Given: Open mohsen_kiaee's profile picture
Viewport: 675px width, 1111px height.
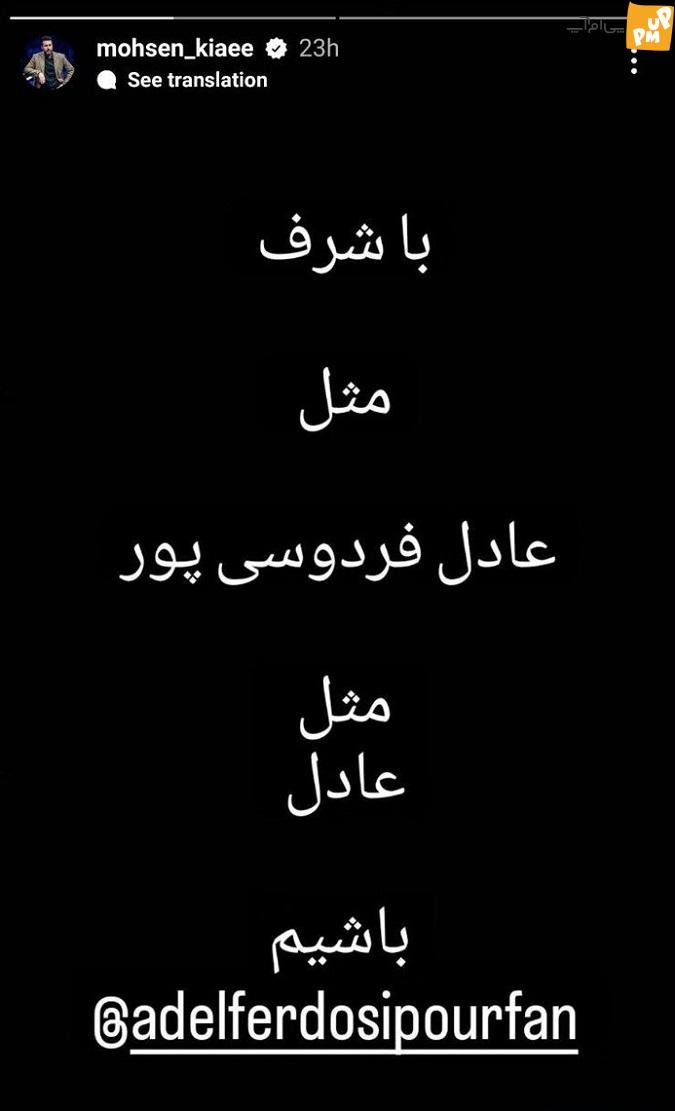Looking at the screenshot, I should [50, 62].
